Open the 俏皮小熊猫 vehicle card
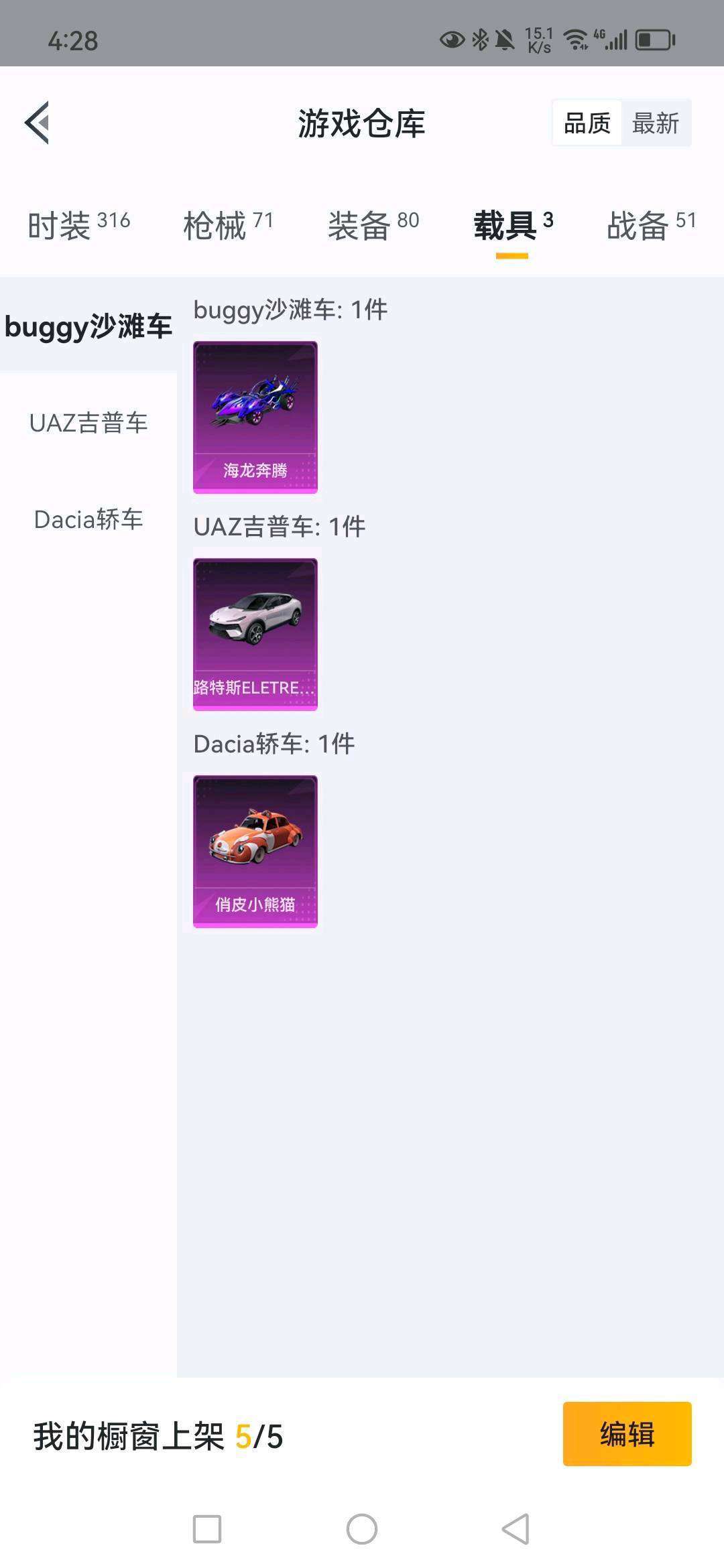Viewport: 724px width, 1568px height. click(255, 852)
